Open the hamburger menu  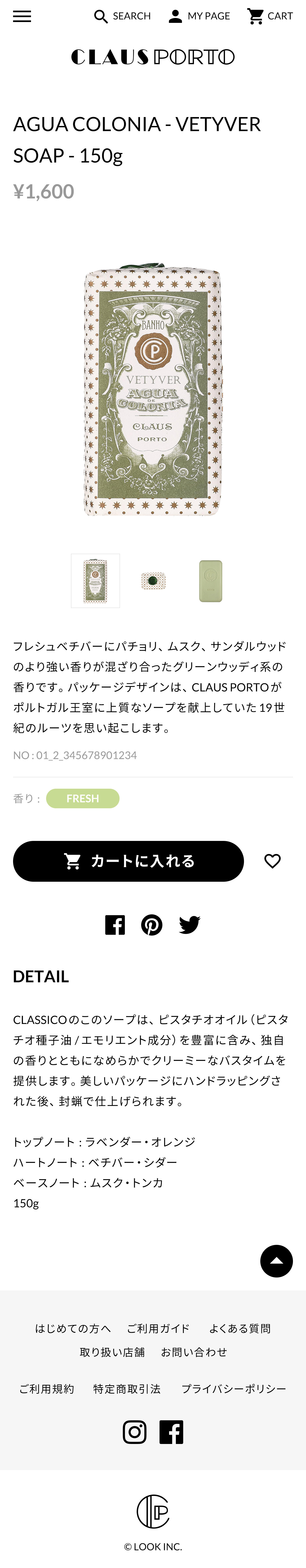(22, 17)
